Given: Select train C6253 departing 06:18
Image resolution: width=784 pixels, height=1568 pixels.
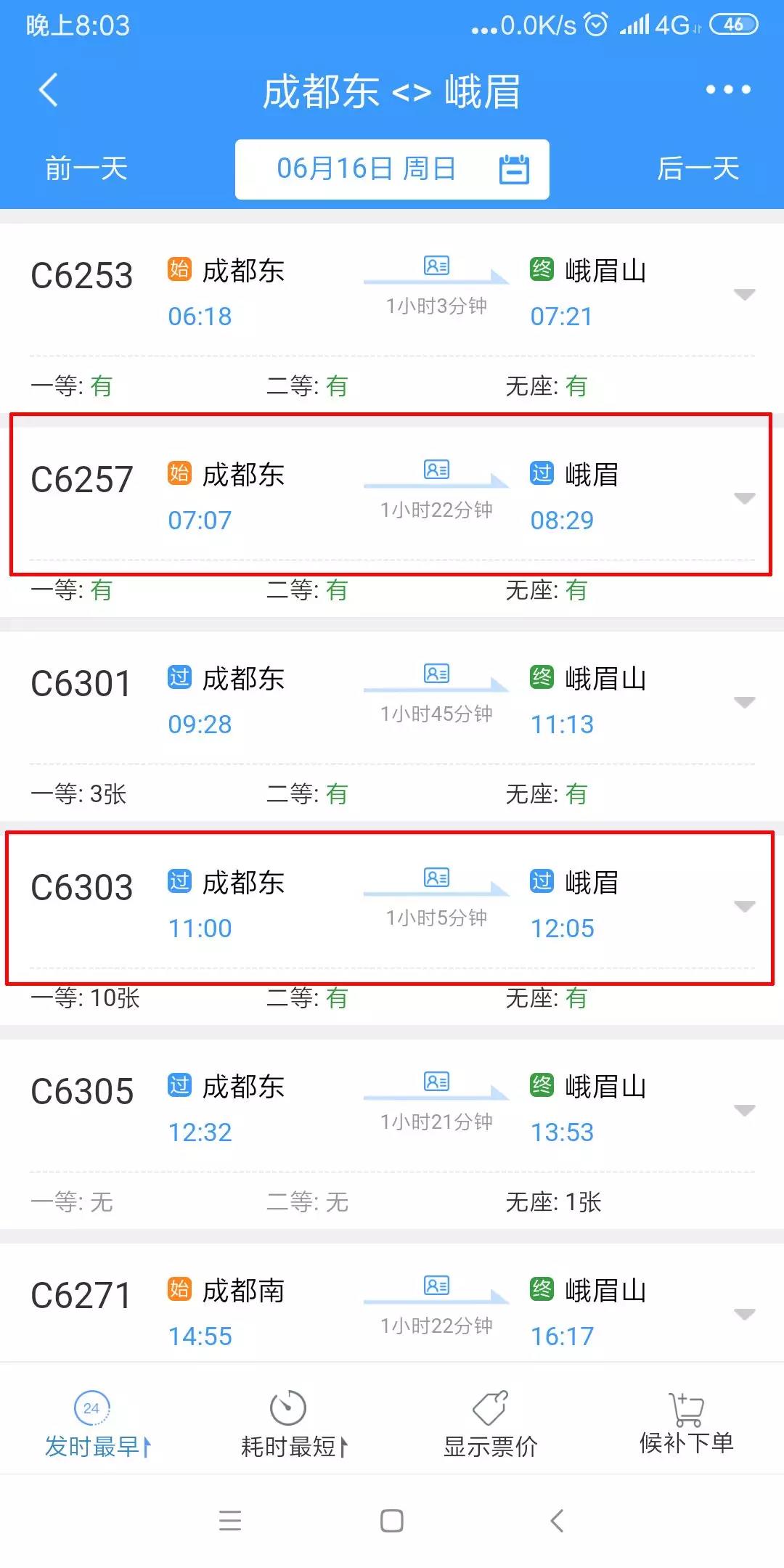Looking at the screenshot, I should click(392, 319).
